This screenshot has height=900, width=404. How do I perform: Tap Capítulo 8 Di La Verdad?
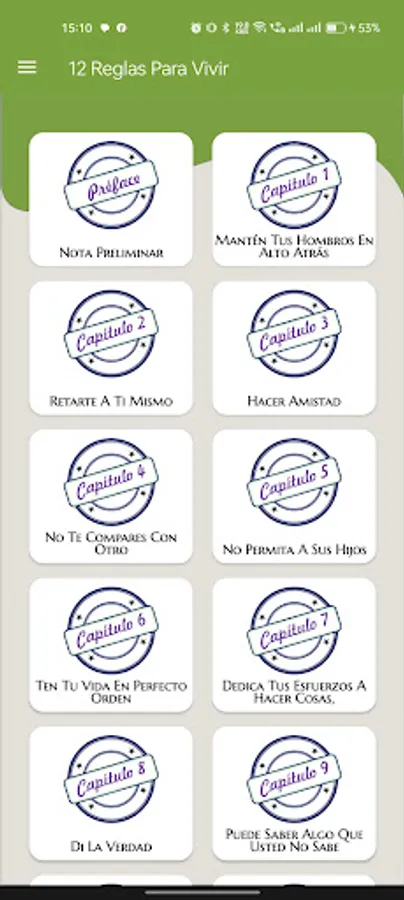[111, 794]
